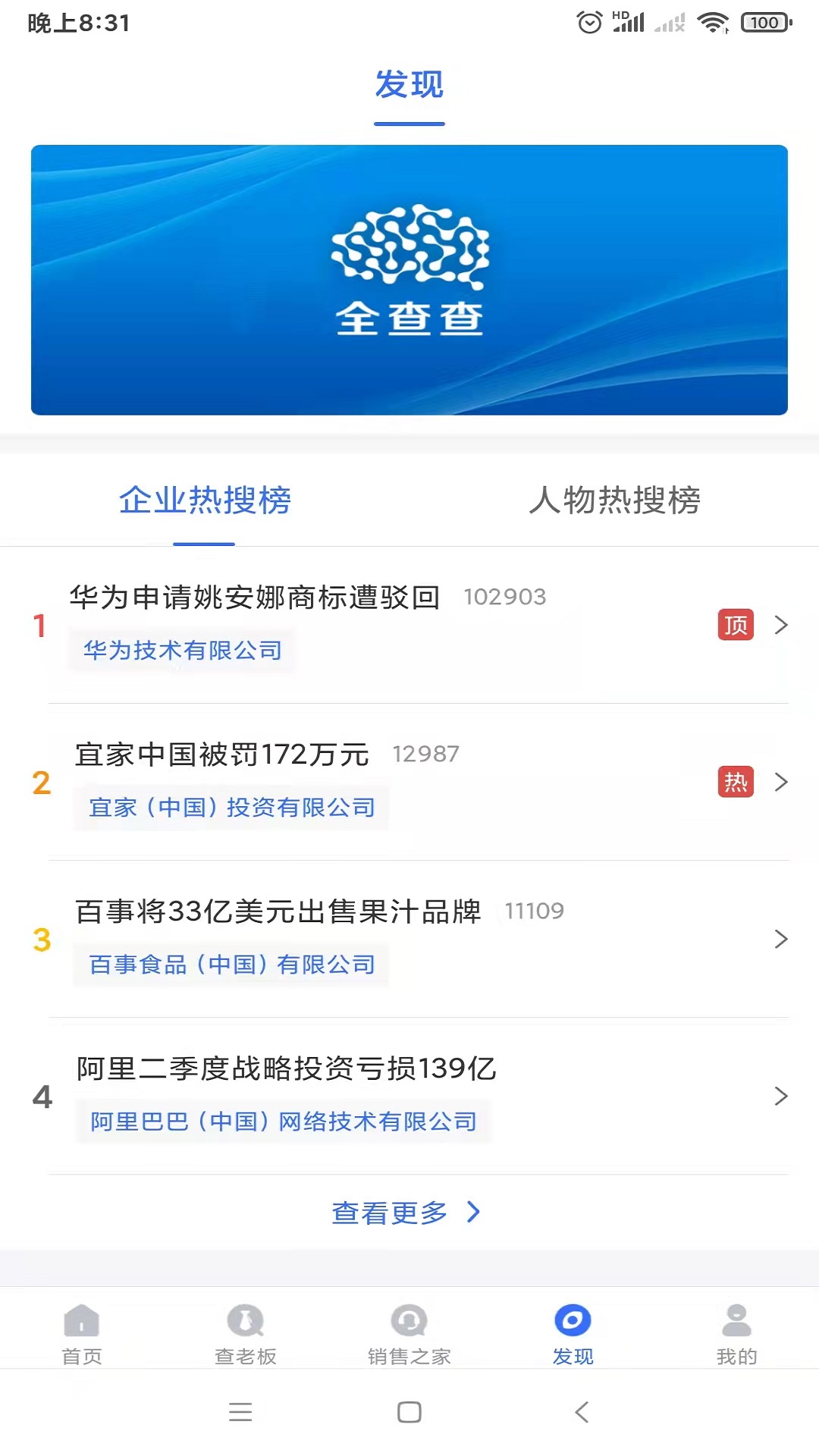Open 阿里巴巴（中国）网络技术有限公司 details
Viewport: 819px width, 1456px height.
tap(284, 1122)
